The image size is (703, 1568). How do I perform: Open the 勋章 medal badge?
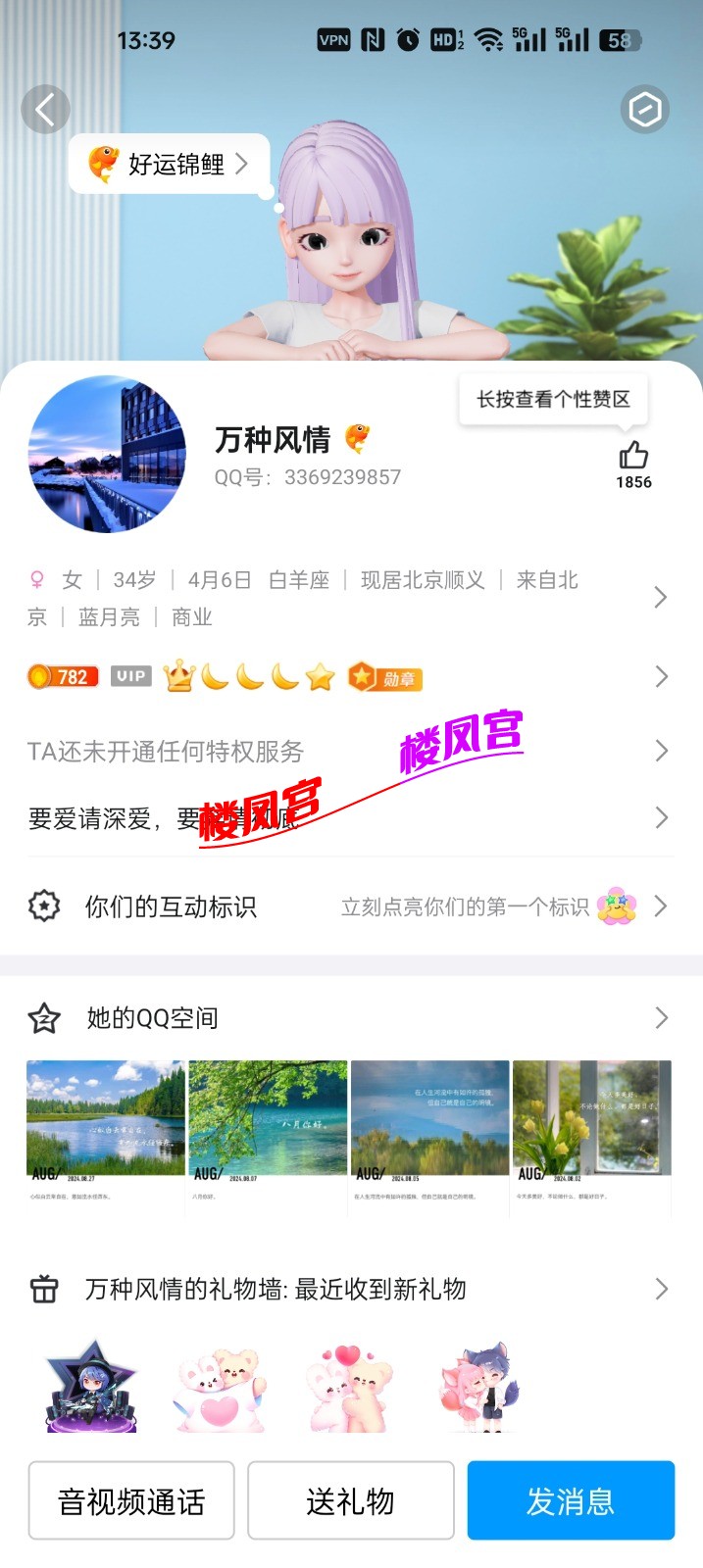386,677
